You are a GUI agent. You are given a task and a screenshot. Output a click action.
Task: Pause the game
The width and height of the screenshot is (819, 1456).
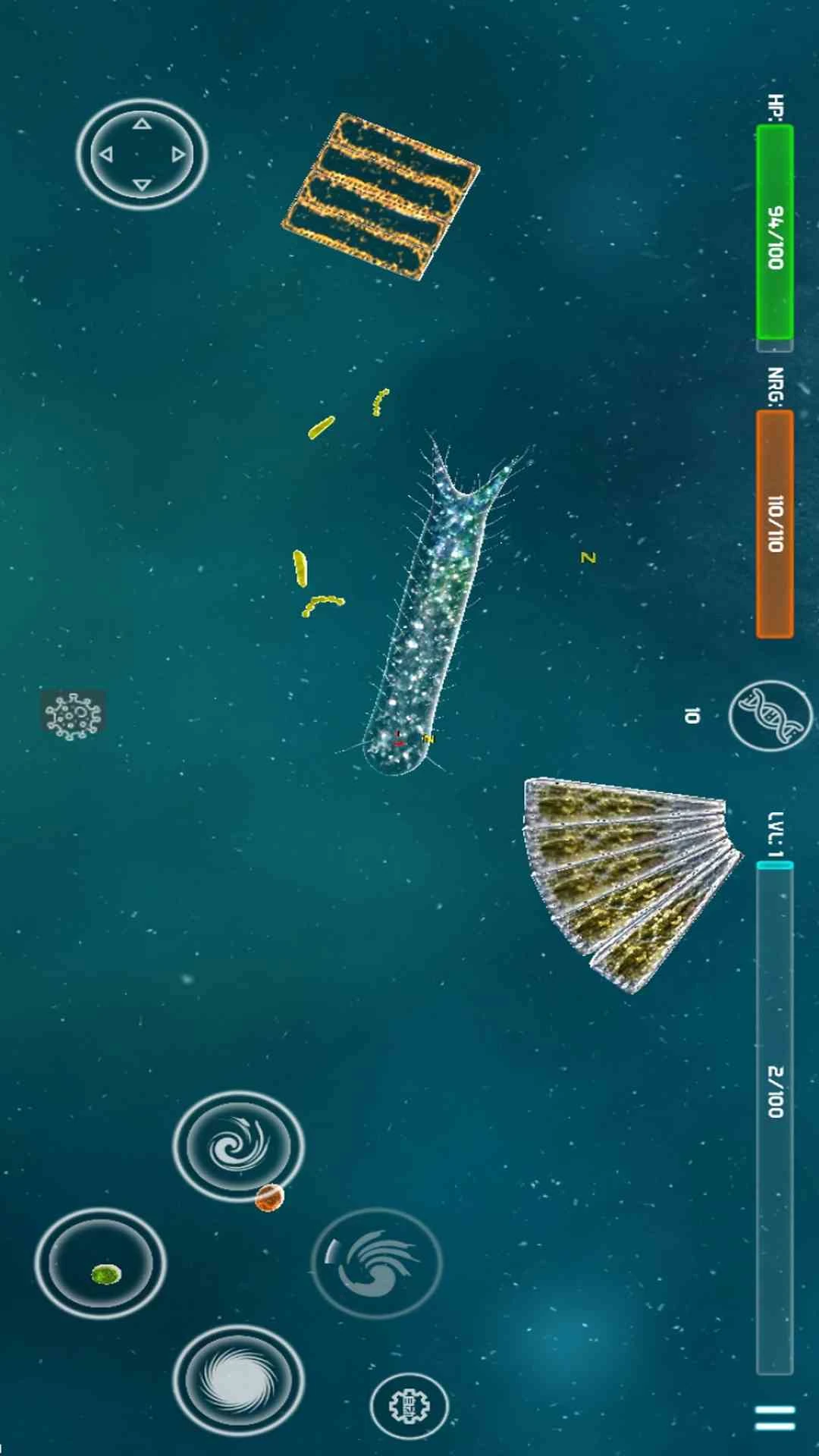[x=775, y=1417]
